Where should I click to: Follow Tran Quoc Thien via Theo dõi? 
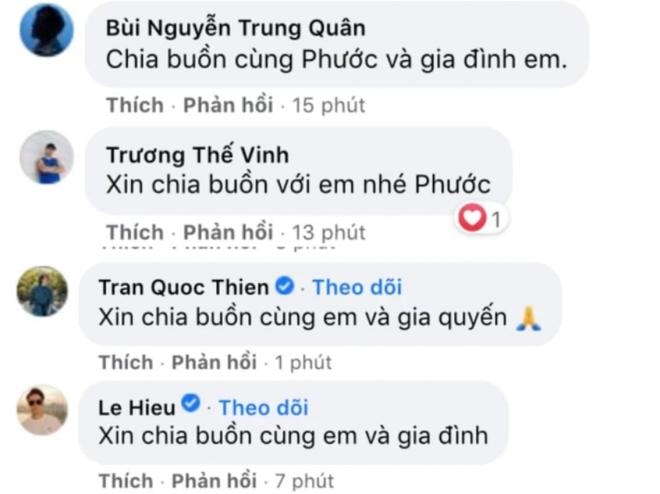(356, 287)
